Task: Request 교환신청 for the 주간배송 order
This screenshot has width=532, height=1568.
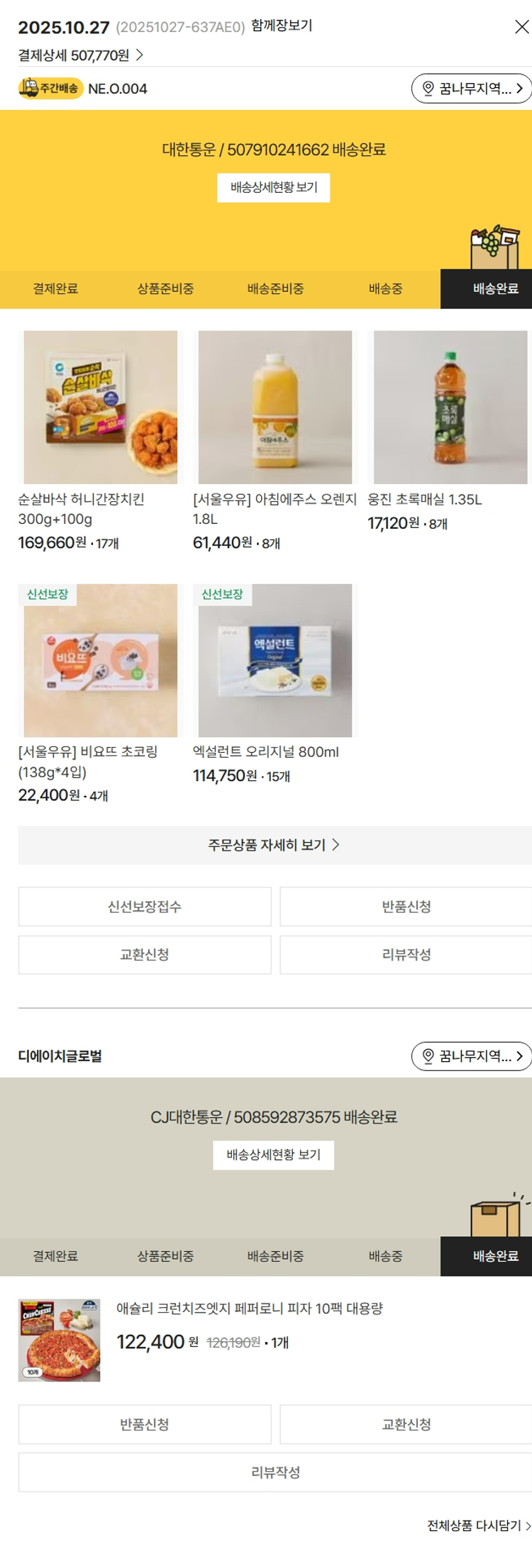Action: coord(145,955)
